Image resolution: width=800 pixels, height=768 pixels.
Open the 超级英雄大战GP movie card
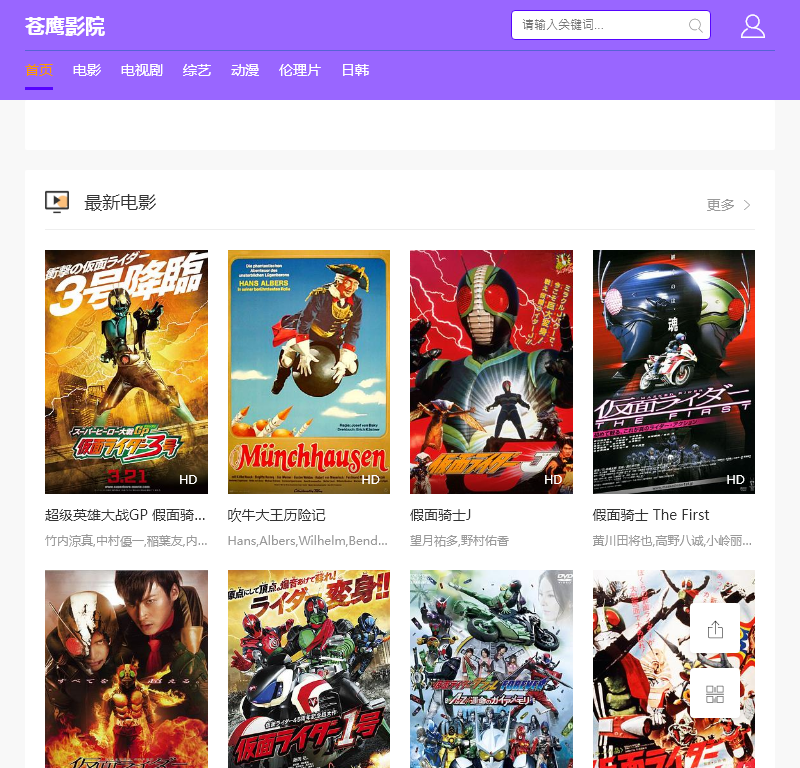(126, 372)
